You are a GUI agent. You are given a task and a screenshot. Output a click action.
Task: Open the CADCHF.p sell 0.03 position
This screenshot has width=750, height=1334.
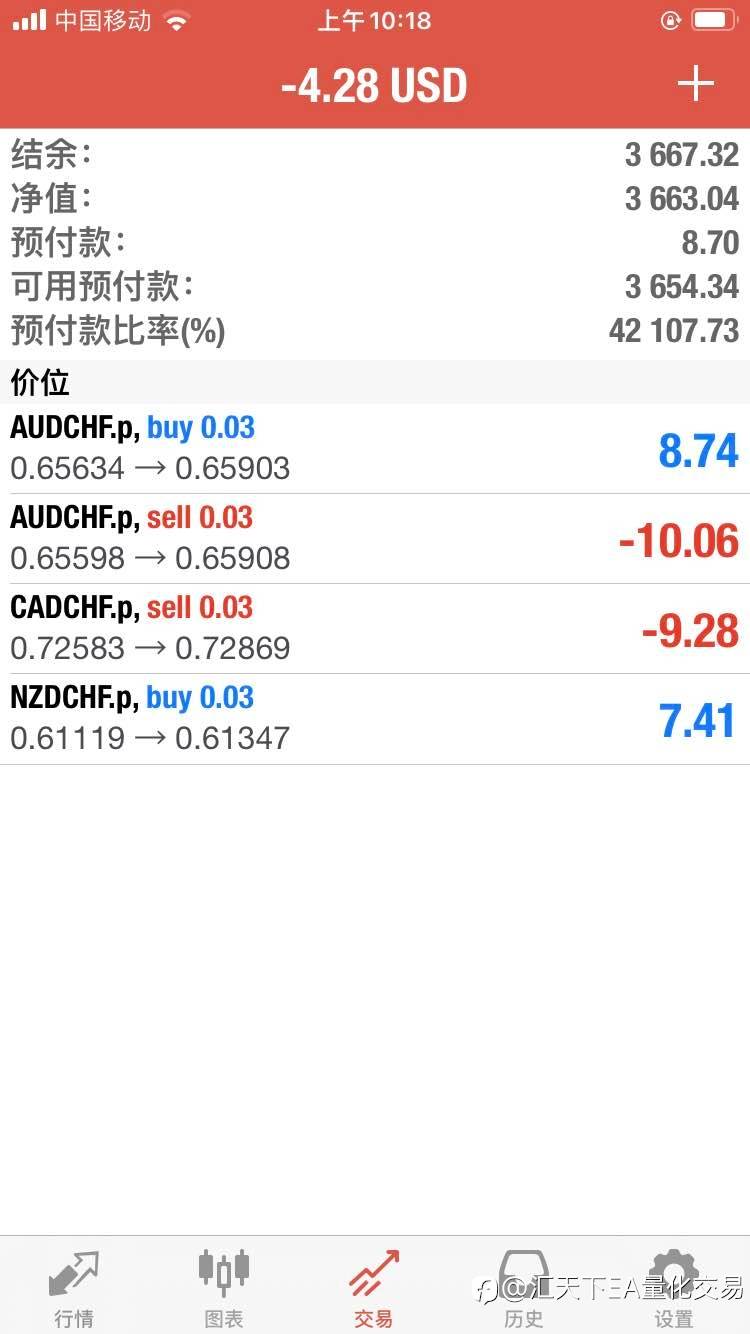(x=375, y=629)
